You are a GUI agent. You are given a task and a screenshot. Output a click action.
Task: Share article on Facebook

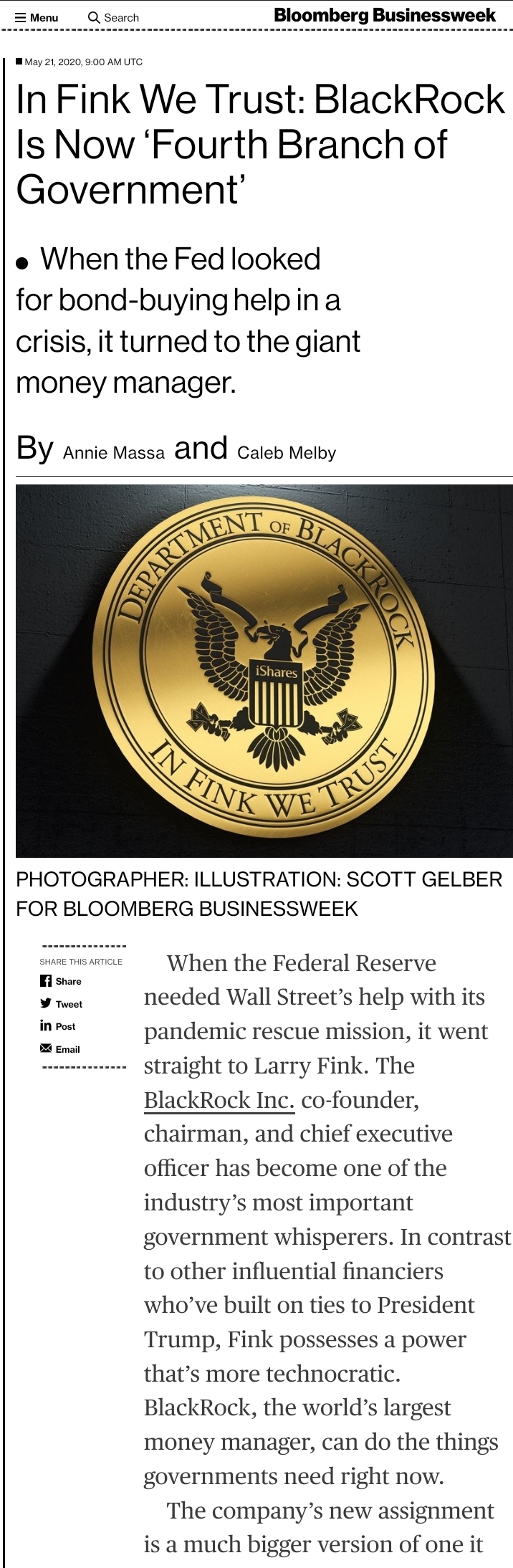61,981
